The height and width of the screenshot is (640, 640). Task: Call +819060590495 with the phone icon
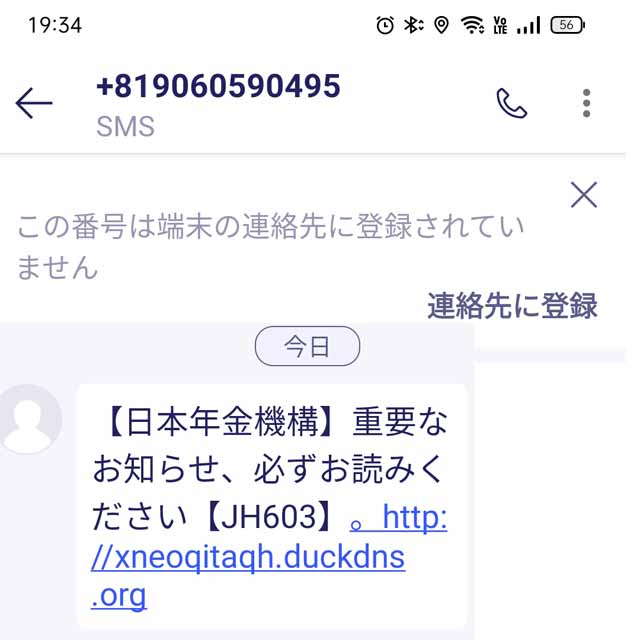pos(511,103)
